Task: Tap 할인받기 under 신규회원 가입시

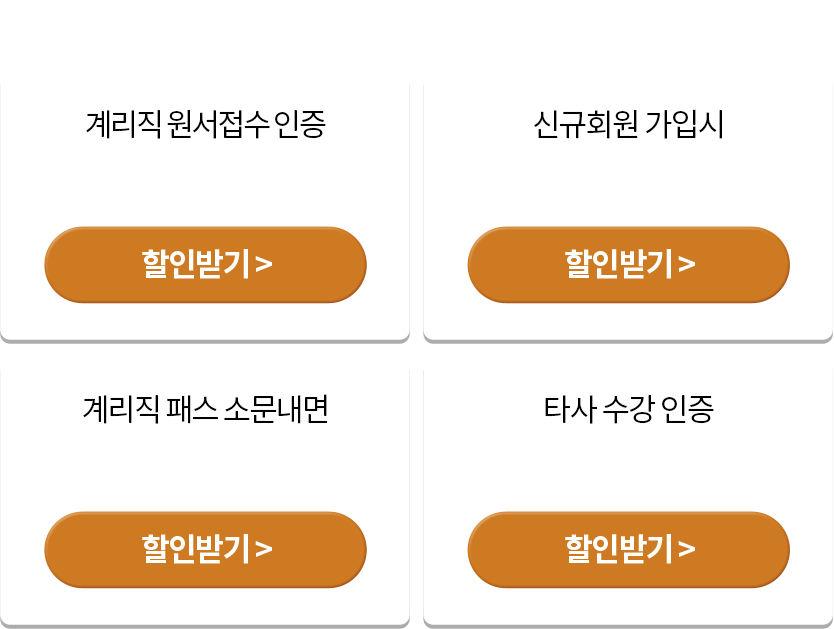Action: pyautogui.click(x=628, y=265)
